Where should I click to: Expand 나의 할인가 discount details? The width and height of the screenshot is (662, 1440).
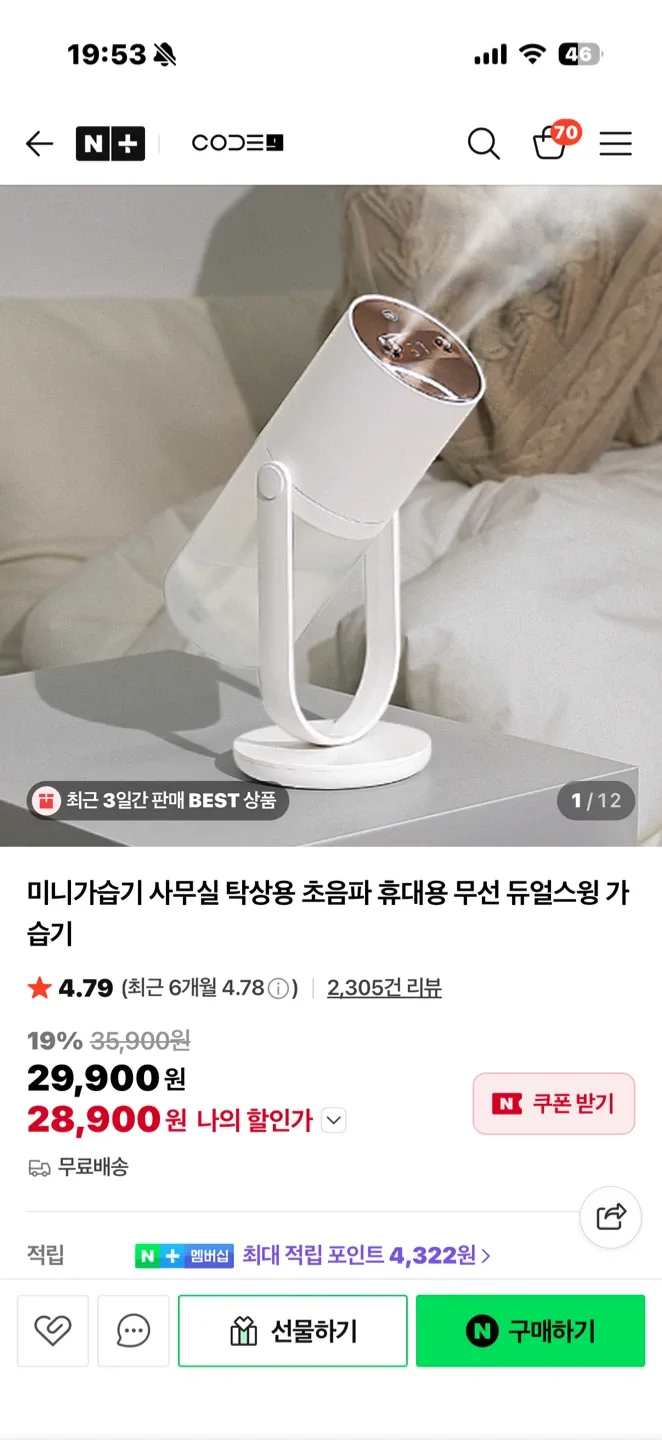[x=334, y=1121]
